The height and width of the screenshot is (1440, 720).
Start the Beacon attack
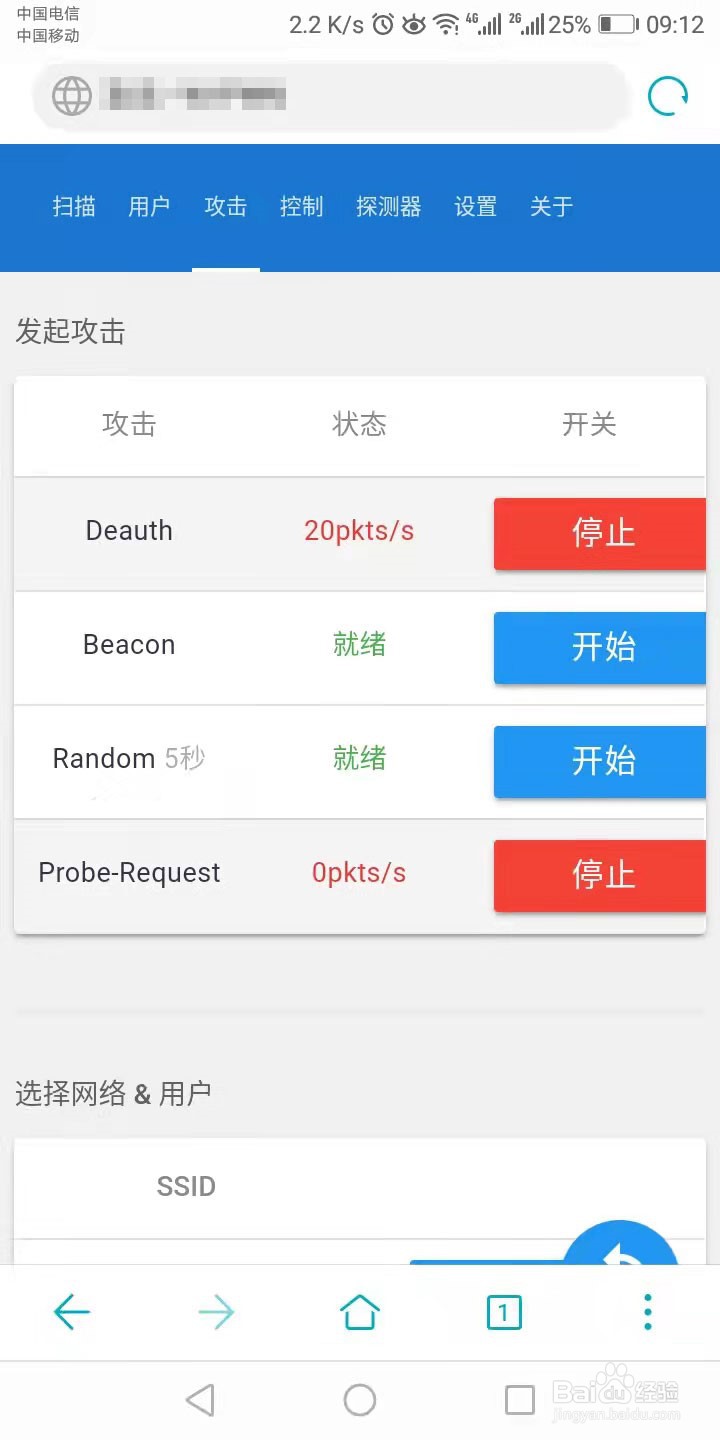pyautogui.click(x=601, y=648)
